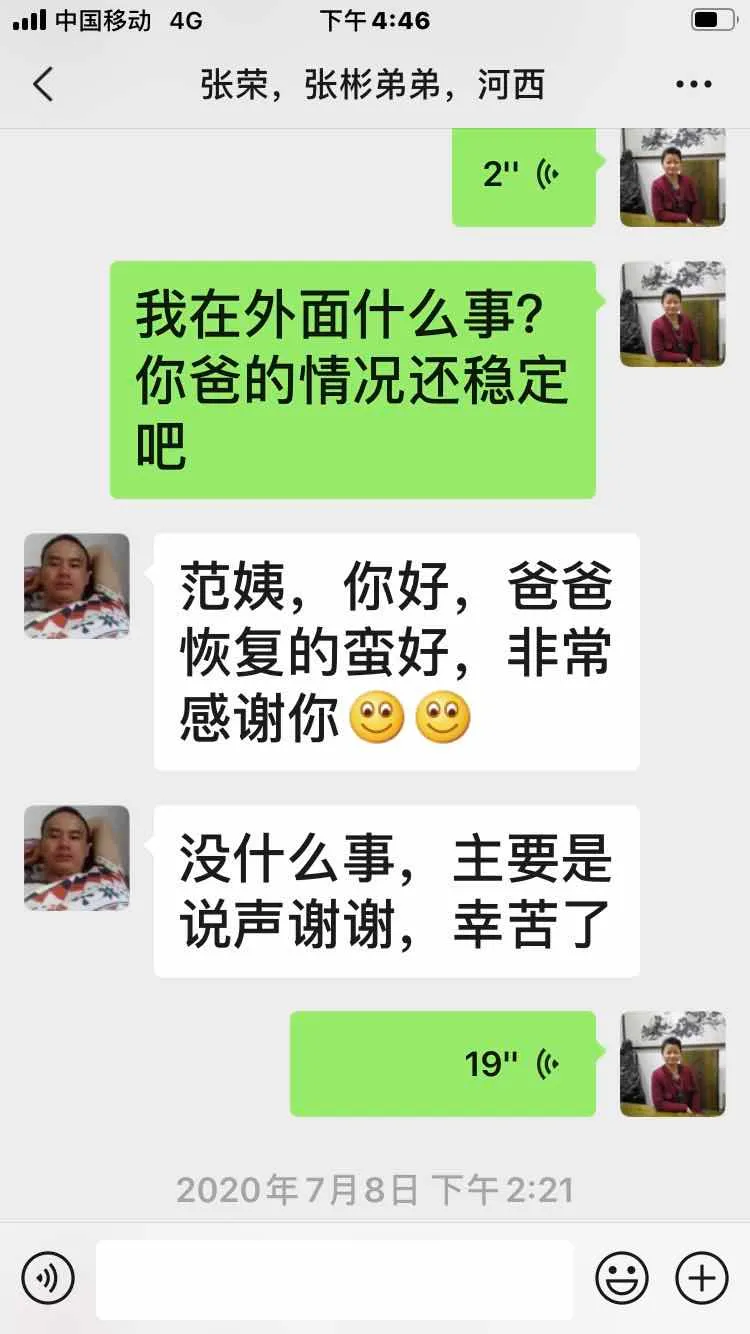Tap the message input field
This screenshot has height=1334, width=750.
click(334, 1279)
